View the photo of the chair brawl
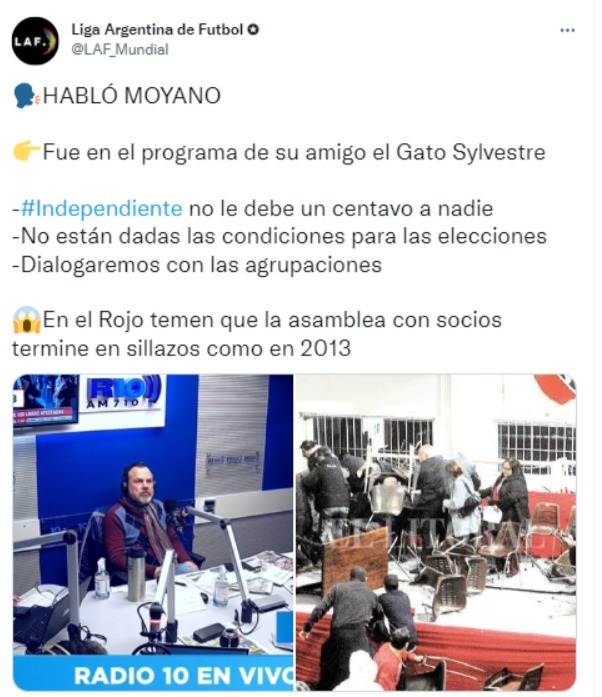This screenshot has height=697, width=602. click(x=436, y=532)
